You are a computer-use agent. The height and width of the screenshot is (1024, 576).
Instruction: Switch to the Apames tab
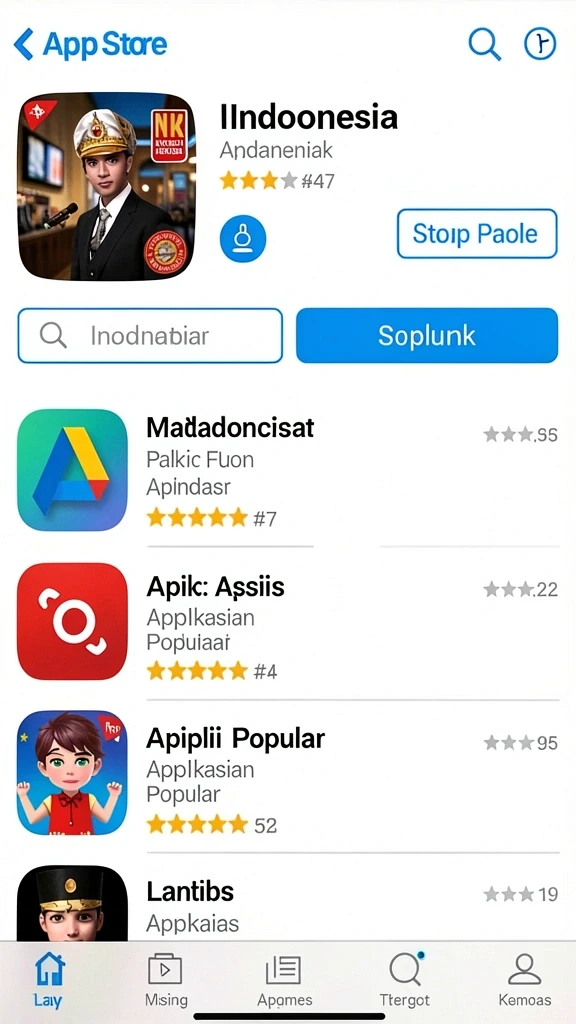click(285, 980)
